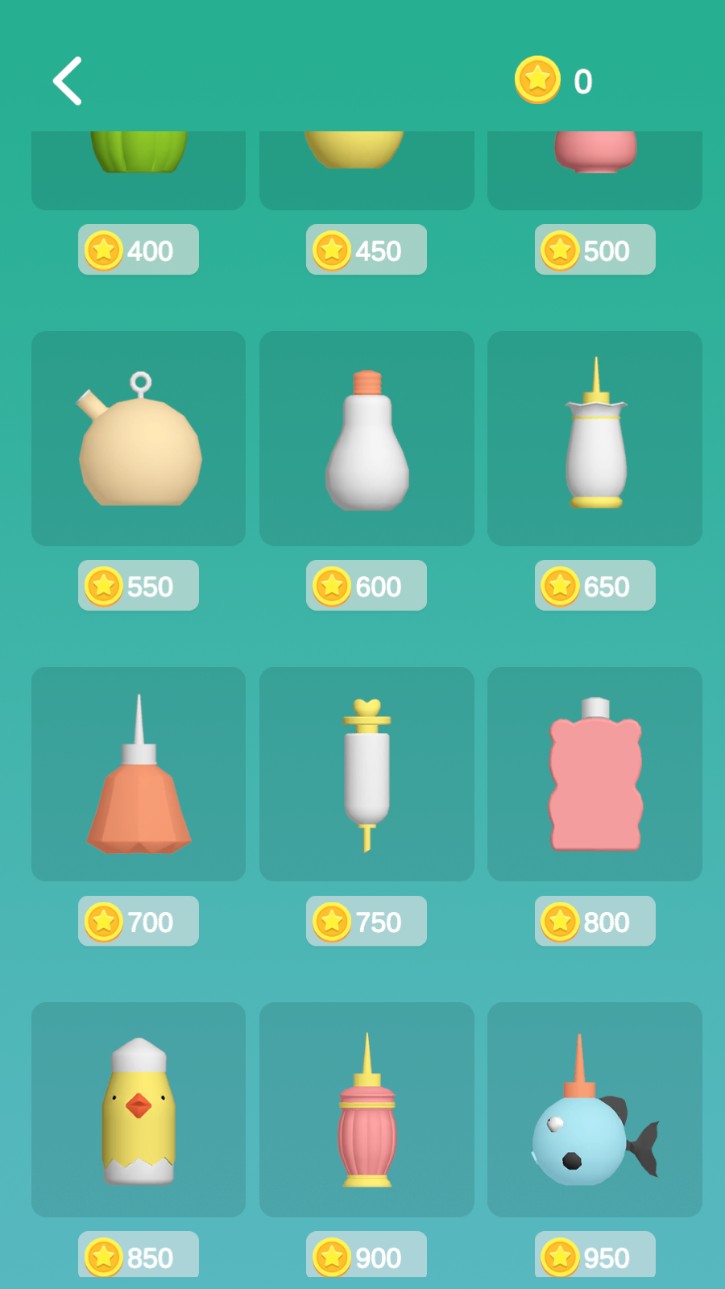Purchase the lantern bottle for 900
The image size is (725, 1289).
tap(367, 1256)
